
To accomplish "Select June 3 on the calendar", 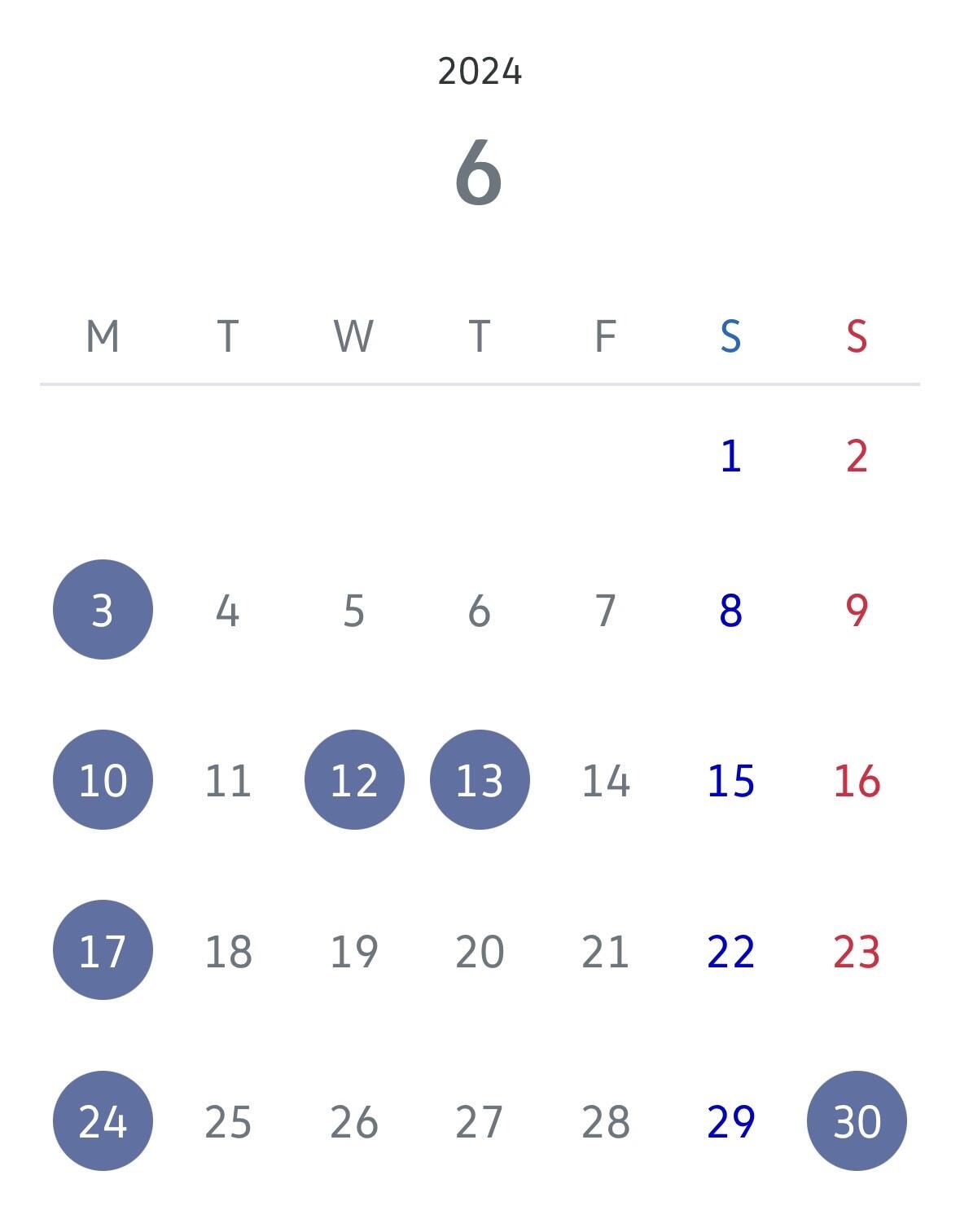I will tap(103, 610).
